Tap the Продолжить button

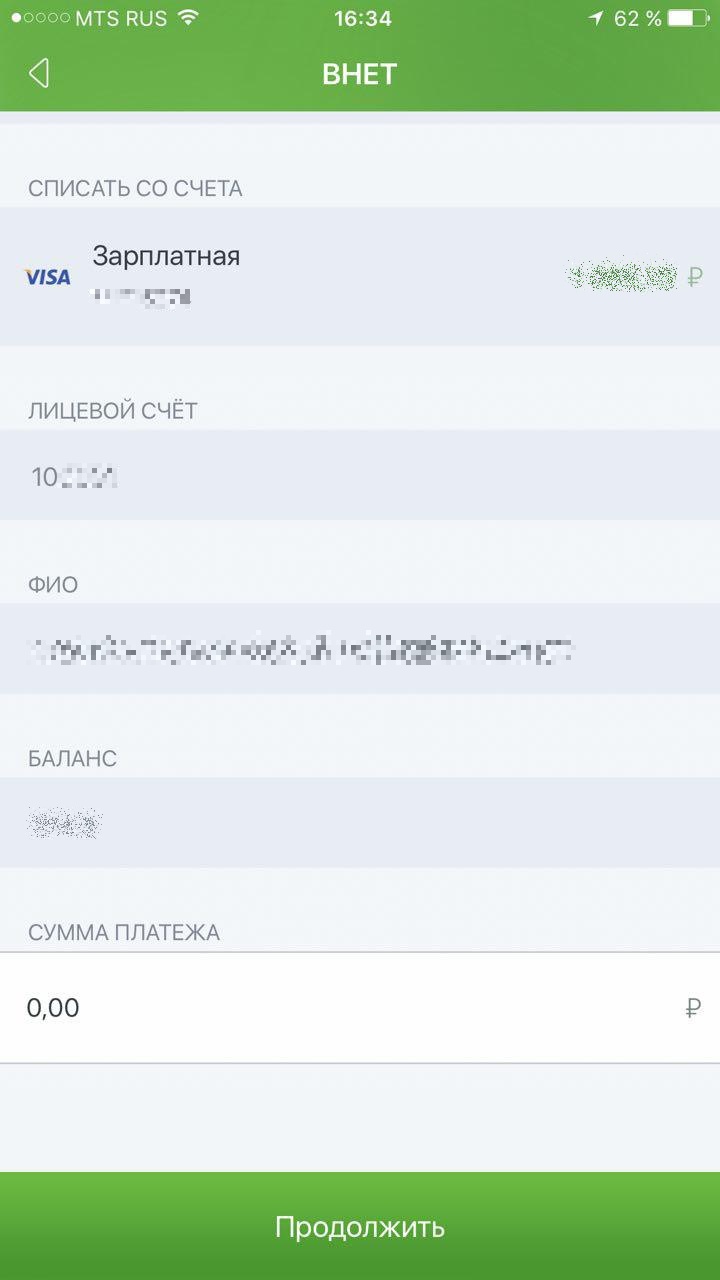pos(360,1226)
